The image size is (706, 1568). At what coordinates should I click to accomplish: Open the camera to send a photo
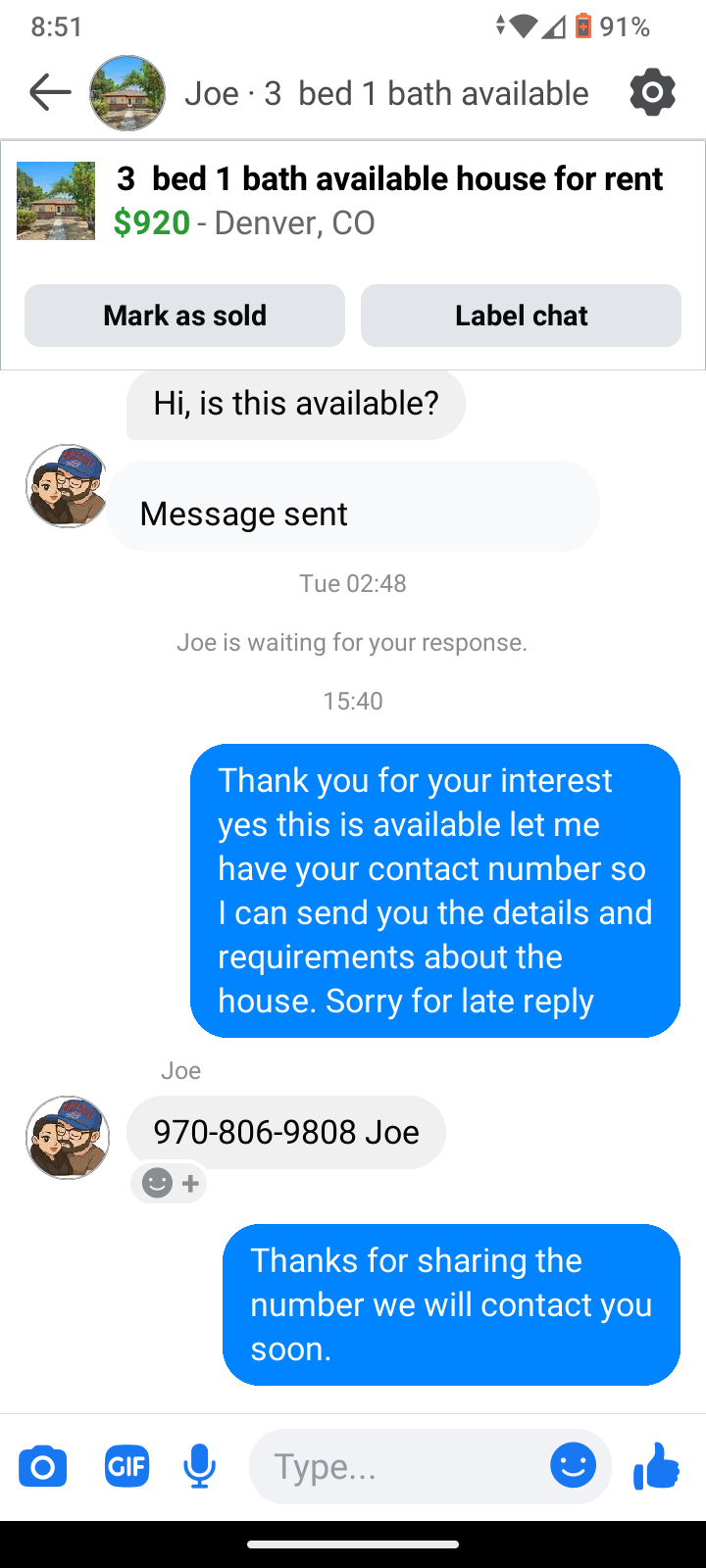[x=43, y=1467]
